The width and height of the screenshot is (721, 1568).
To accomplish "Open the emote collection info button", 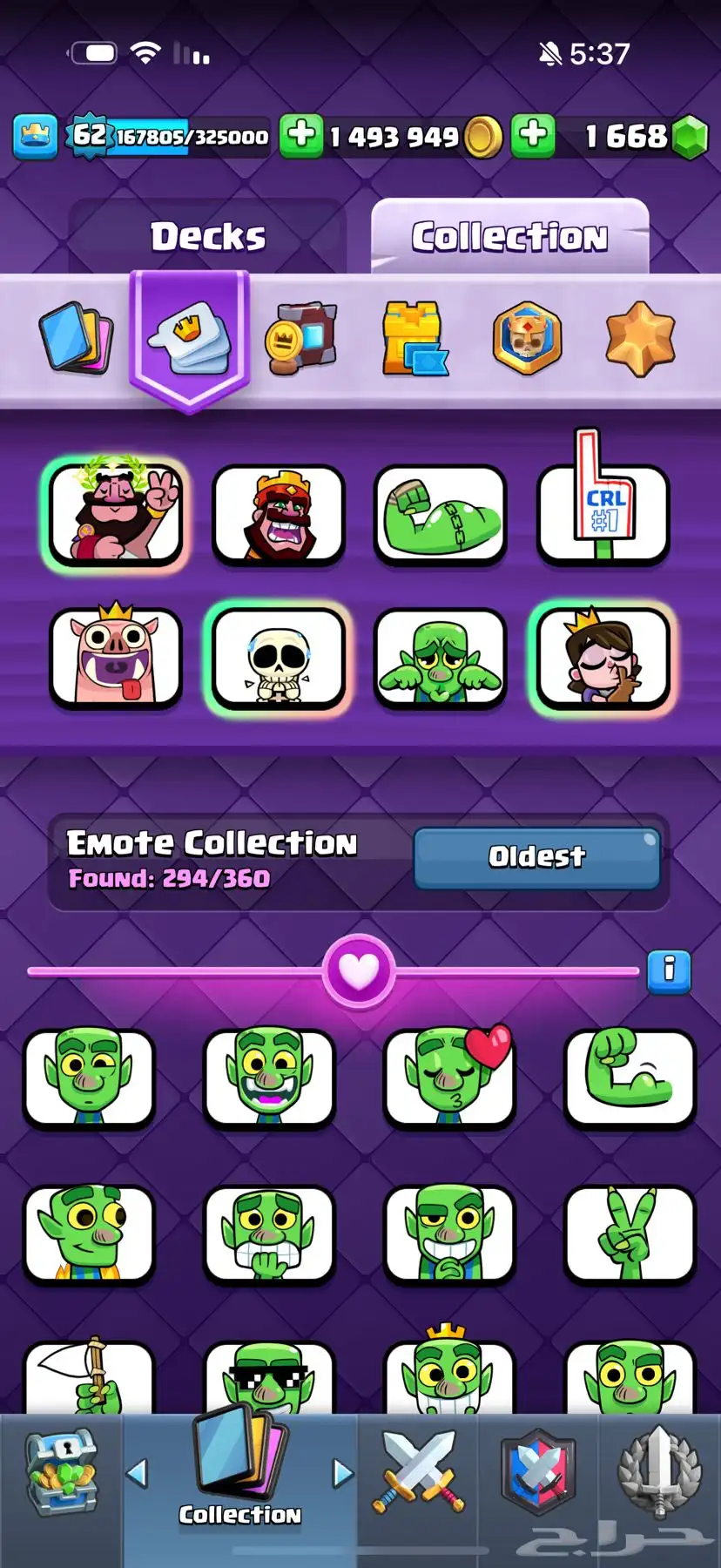I will (x=669, y=970).
